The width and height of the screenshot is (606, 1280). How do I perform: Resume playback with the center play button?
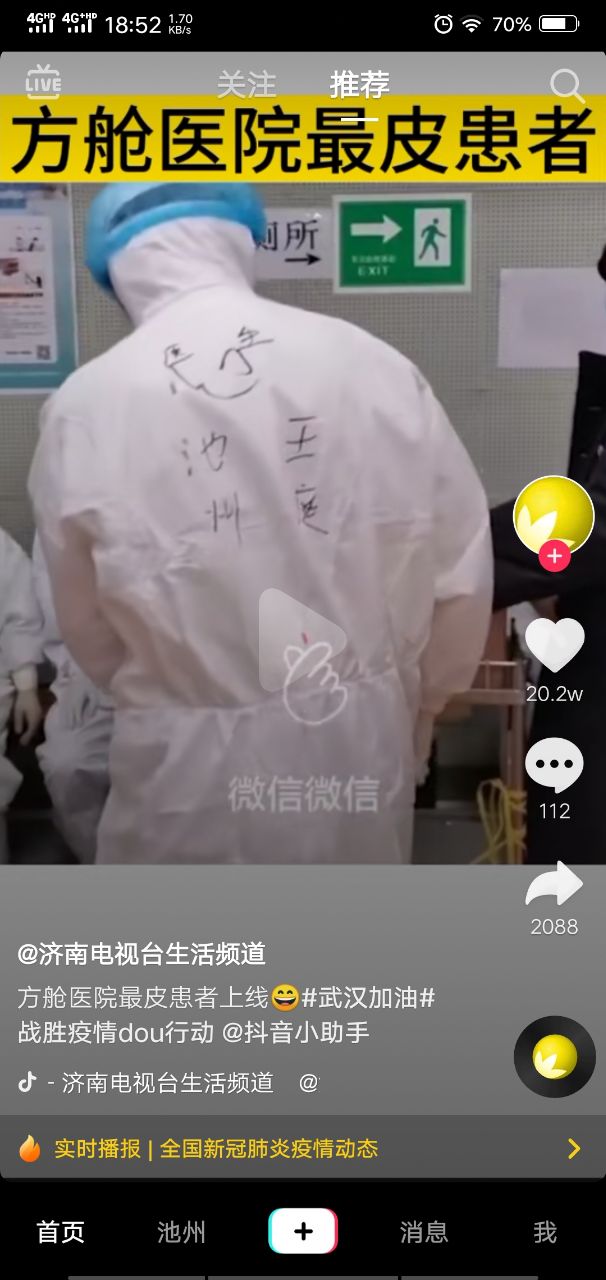[x=301, y=640]
